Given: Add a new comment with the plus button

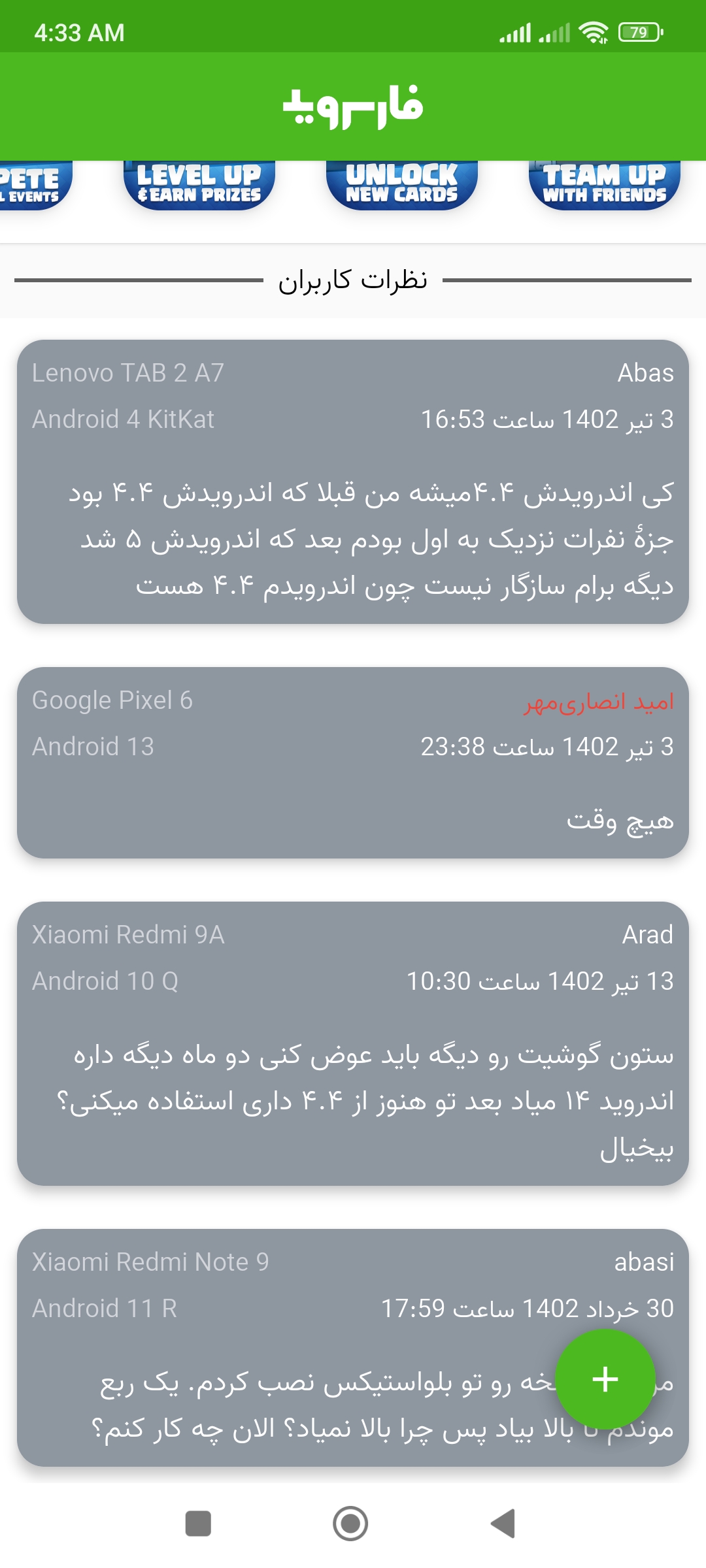Looking at the screenshot, I should [x=605, y=1379].
